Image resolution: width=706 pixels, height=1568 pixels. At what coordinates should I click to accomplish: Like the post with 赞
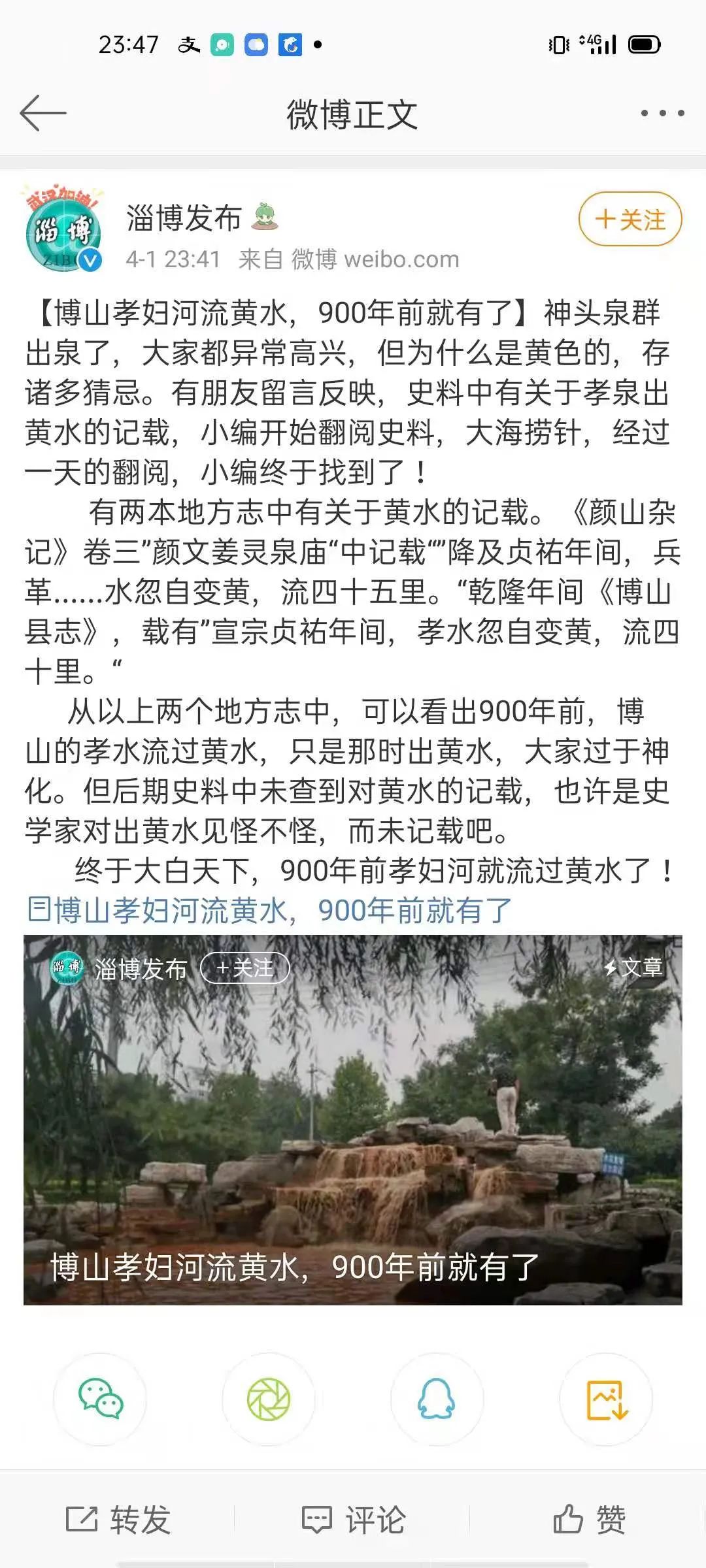point(588,1519)
